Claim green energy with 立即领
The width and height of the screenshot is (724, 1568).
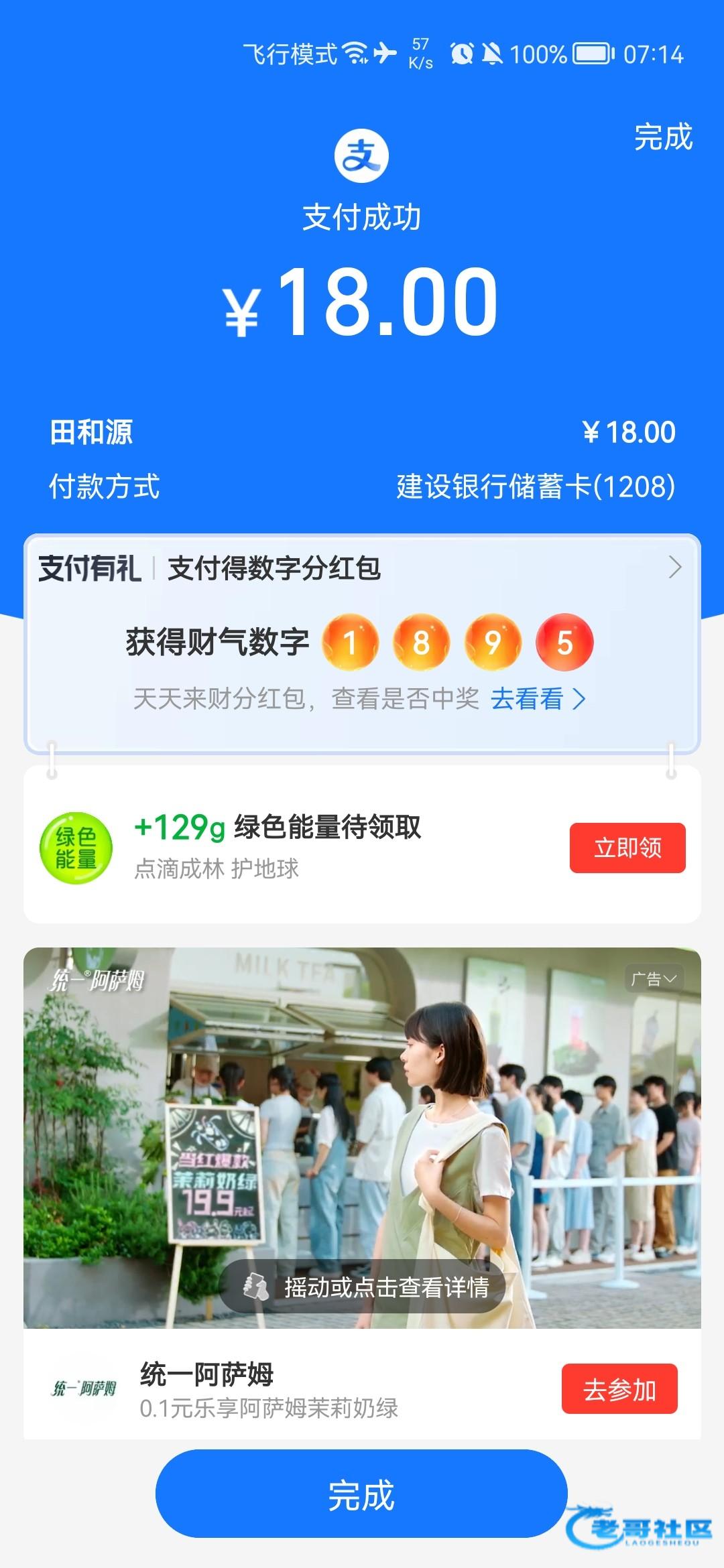(x=627, y=848)
